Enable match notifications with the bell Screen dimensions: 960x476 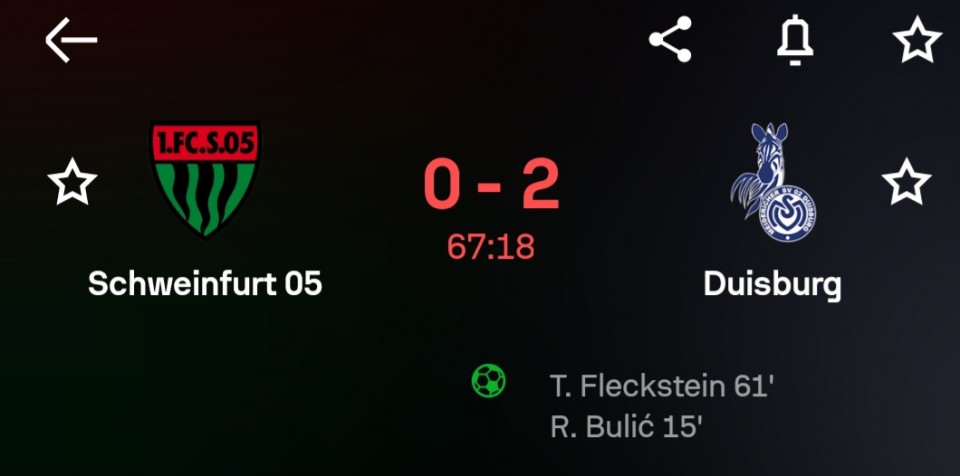click(795, 40)
